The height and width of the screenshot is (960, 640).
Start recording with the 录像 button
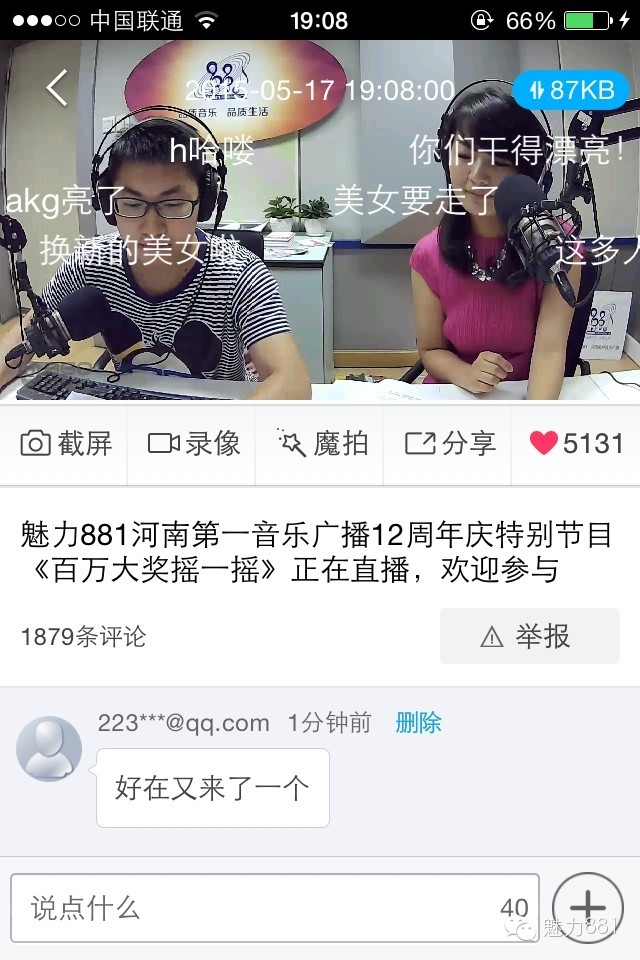pos(193,444)
